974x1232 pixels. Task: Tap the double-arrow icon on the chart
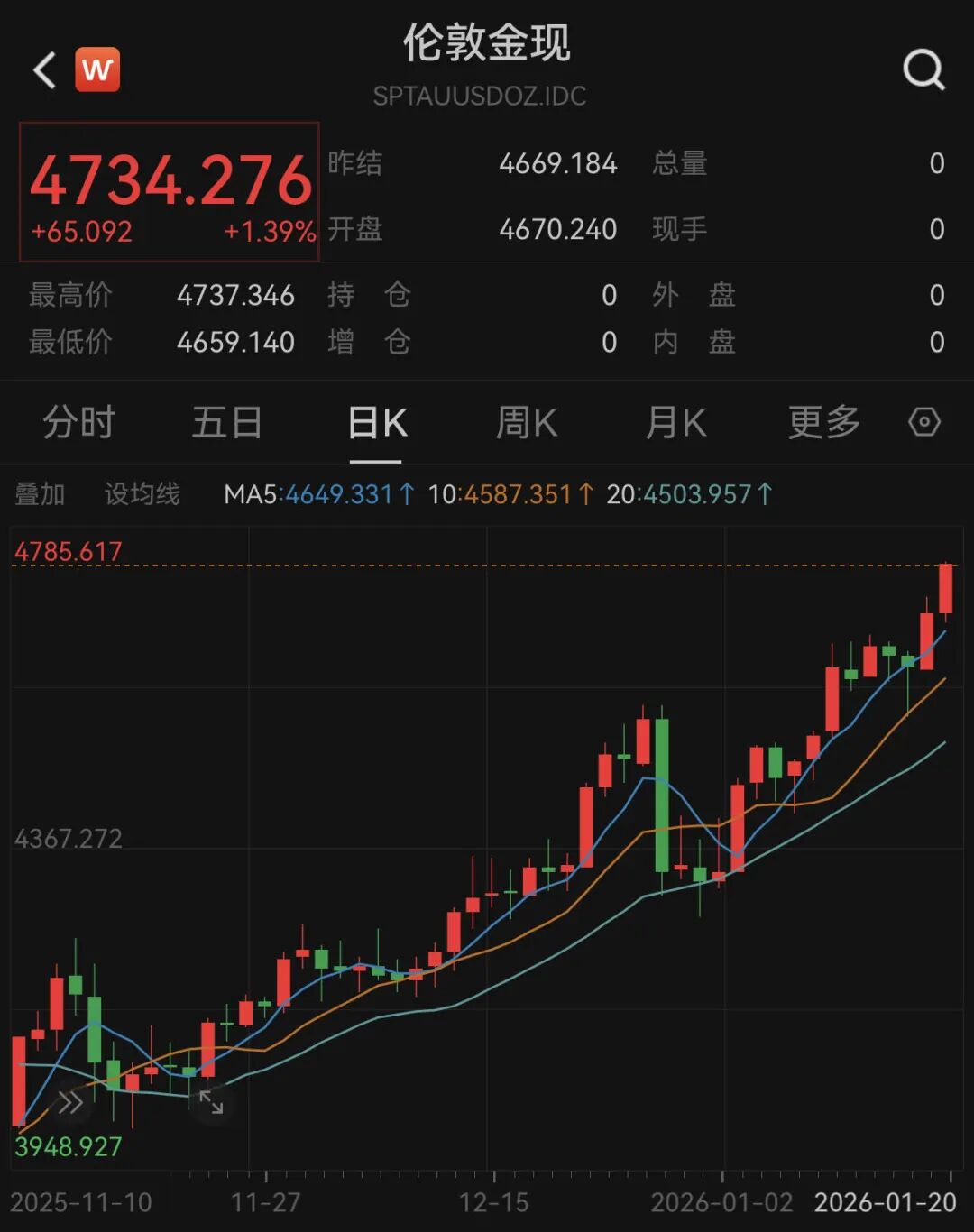pyautogui.click(x=70, y=1102)
